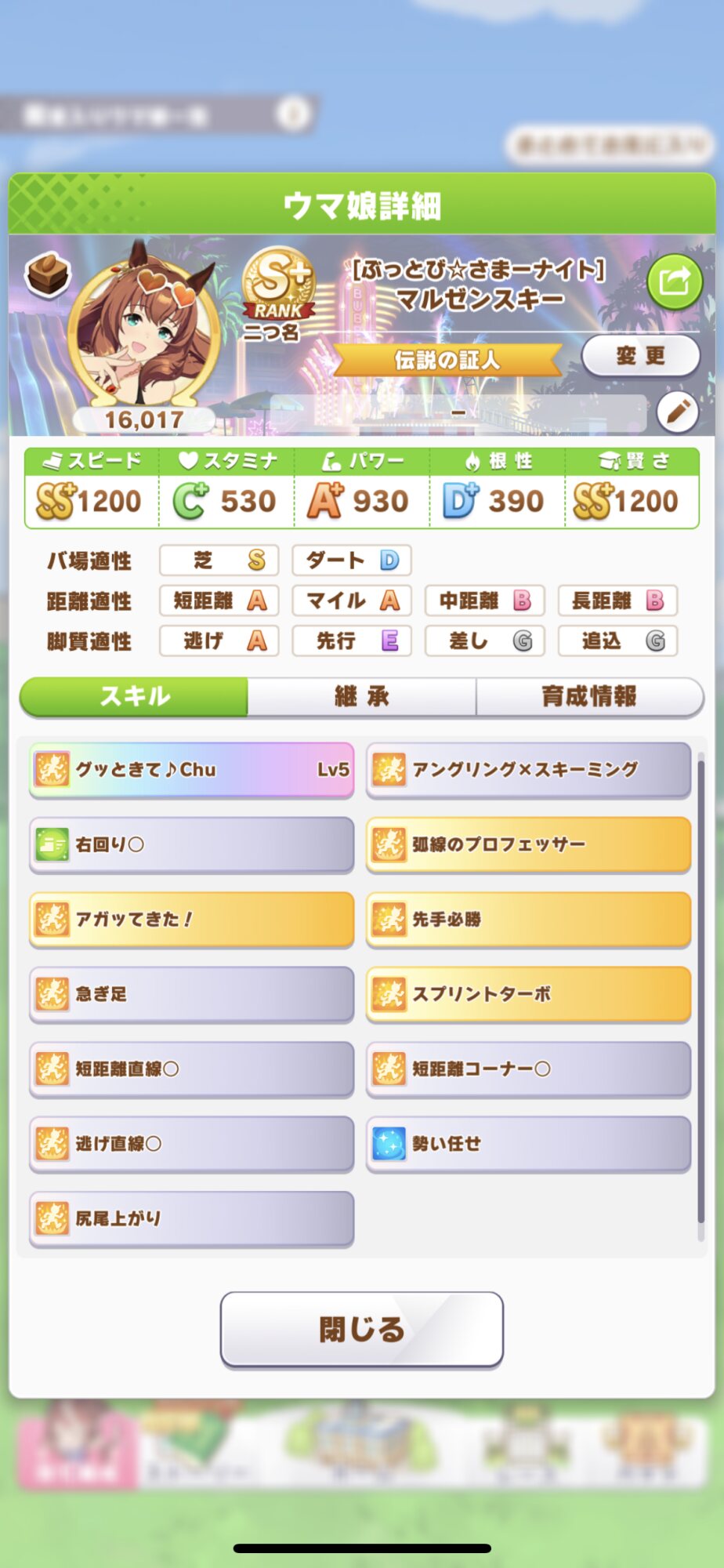Viewport: 724px width, 1568px height.
Task: View the 急ぎ足 skill
Action: pos(192,994)
